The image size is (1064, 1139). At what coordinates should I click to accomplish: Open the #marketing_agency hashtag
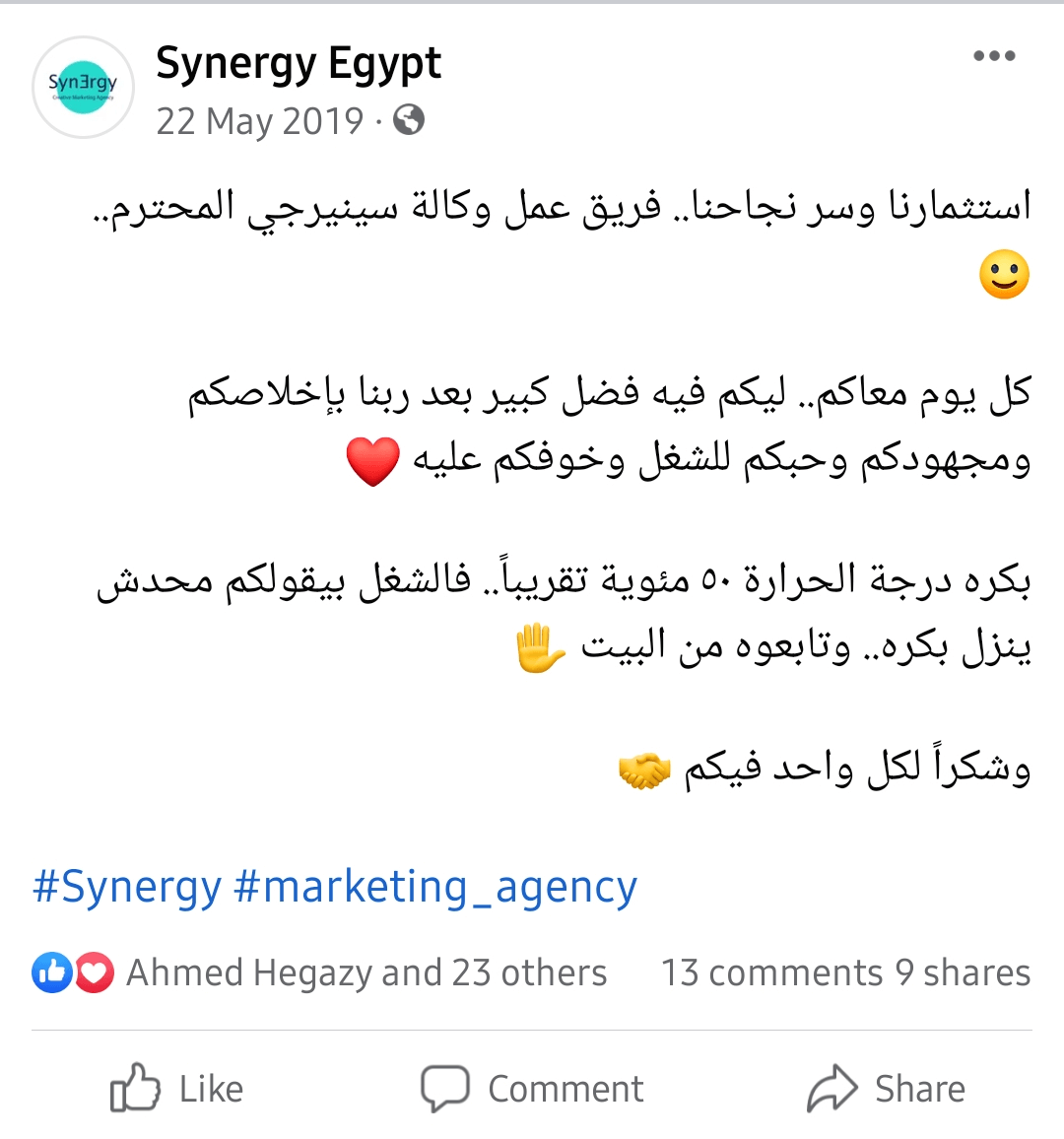tap(435, 887)
